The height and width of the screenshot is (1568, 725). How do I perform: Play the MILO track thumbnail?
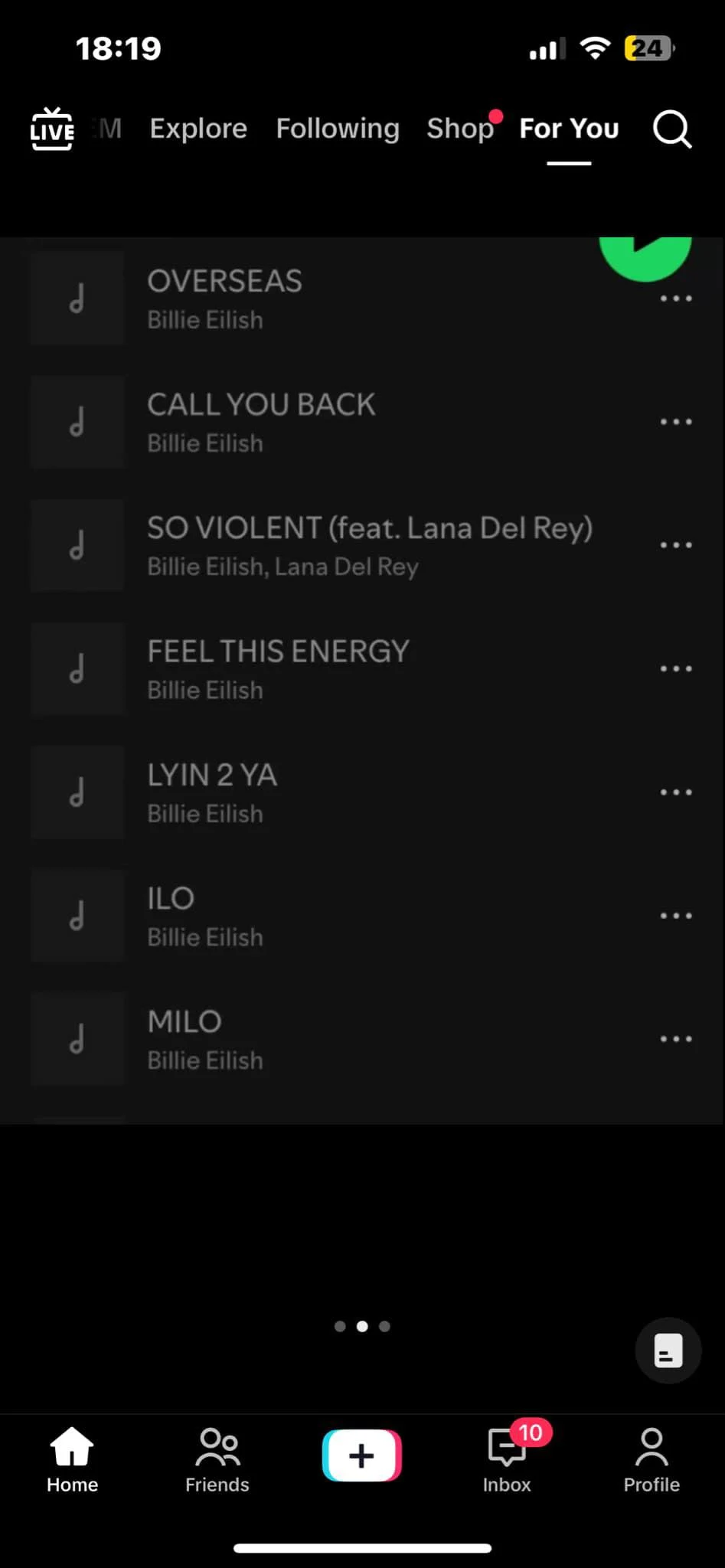[77, 1039]
